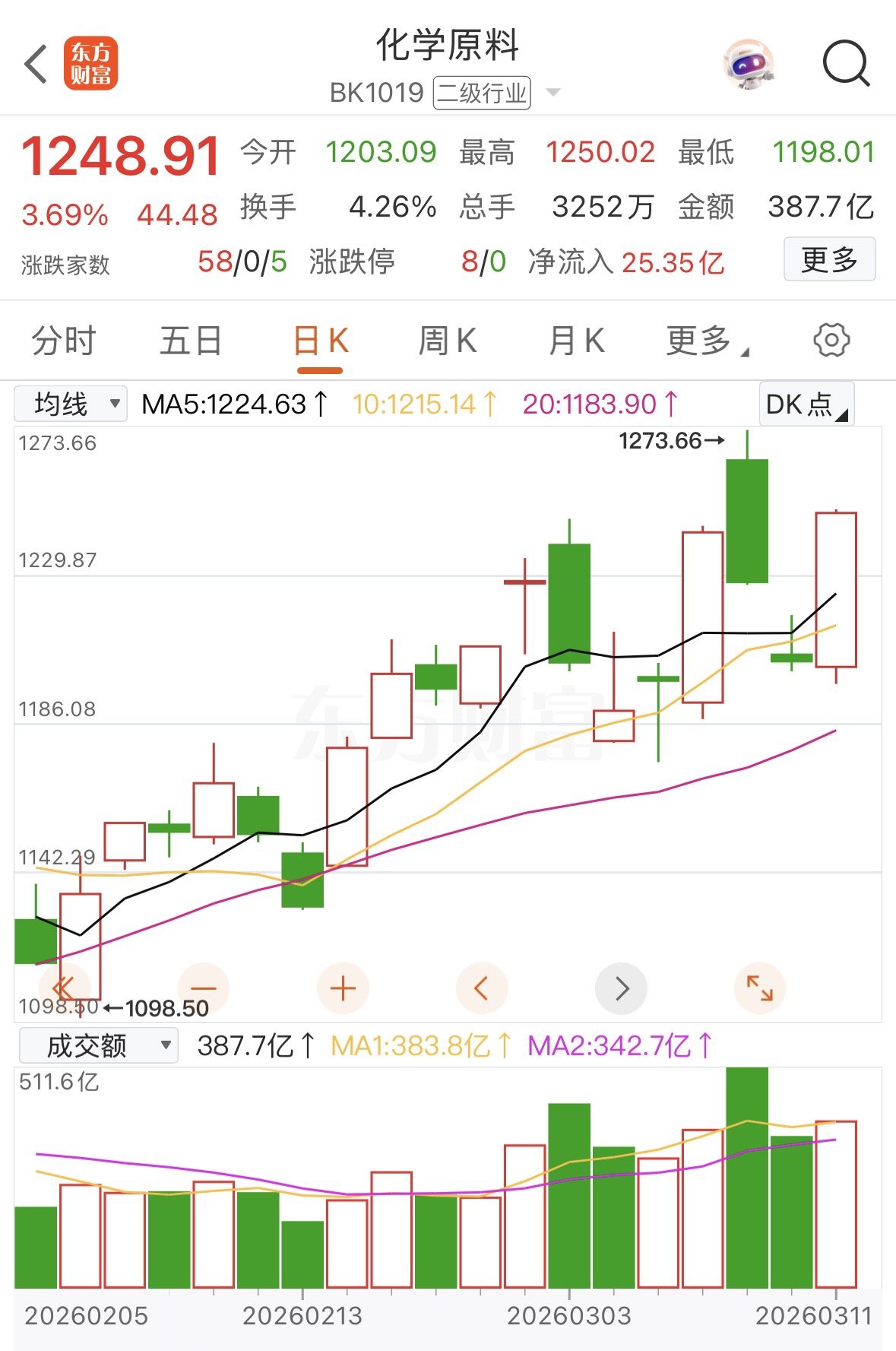The image size is (896, 1351).
Task: Go back using the top-left arrow
Action: 36,64
